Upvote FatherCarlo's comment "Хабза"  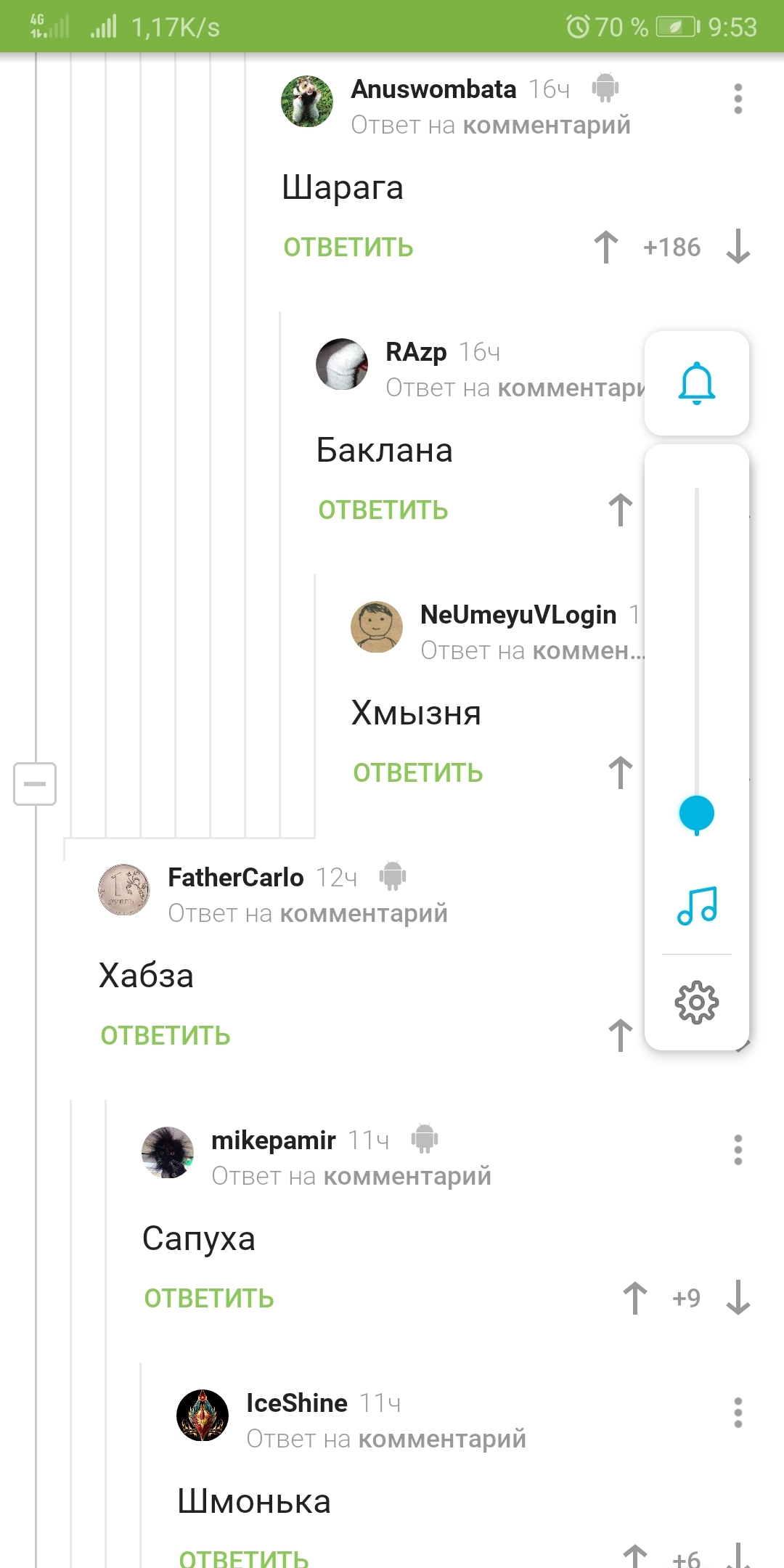[x=621, y=1035]
